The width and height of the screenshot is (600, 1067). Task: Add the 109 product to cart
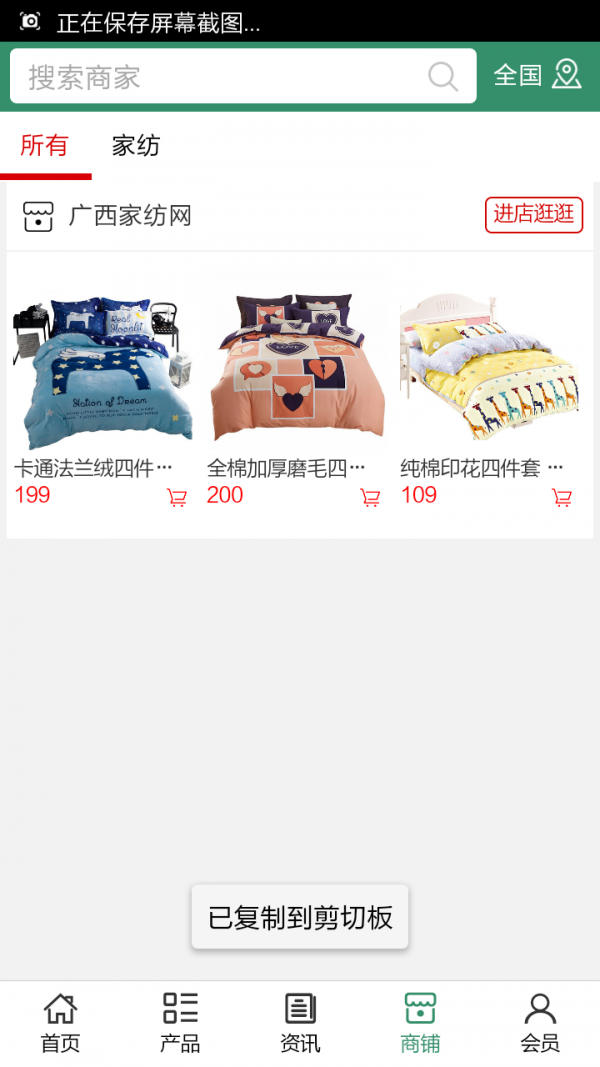tap(562, 497)
